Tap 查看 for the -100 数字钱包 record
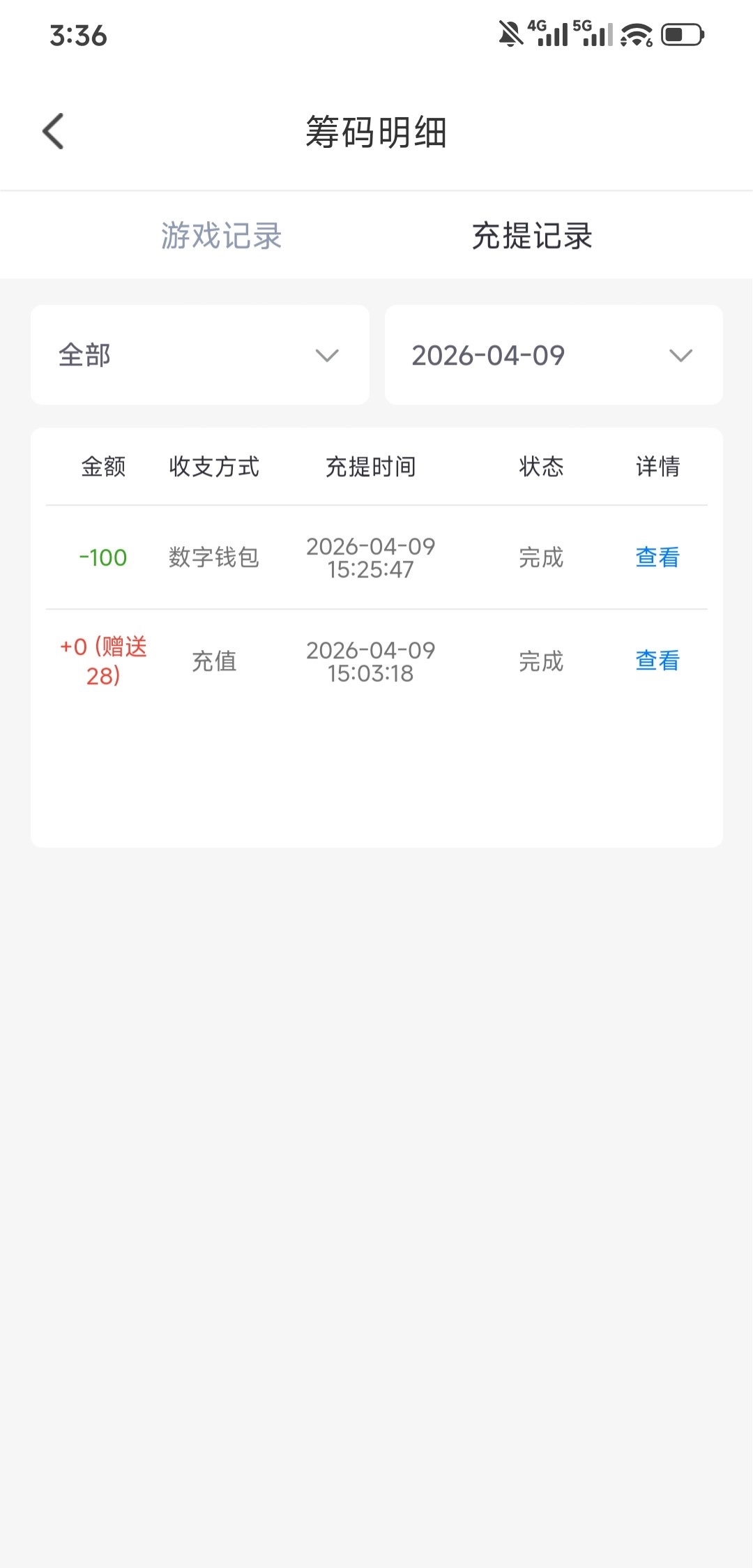753x1568 pixels. tap(657, 557)
